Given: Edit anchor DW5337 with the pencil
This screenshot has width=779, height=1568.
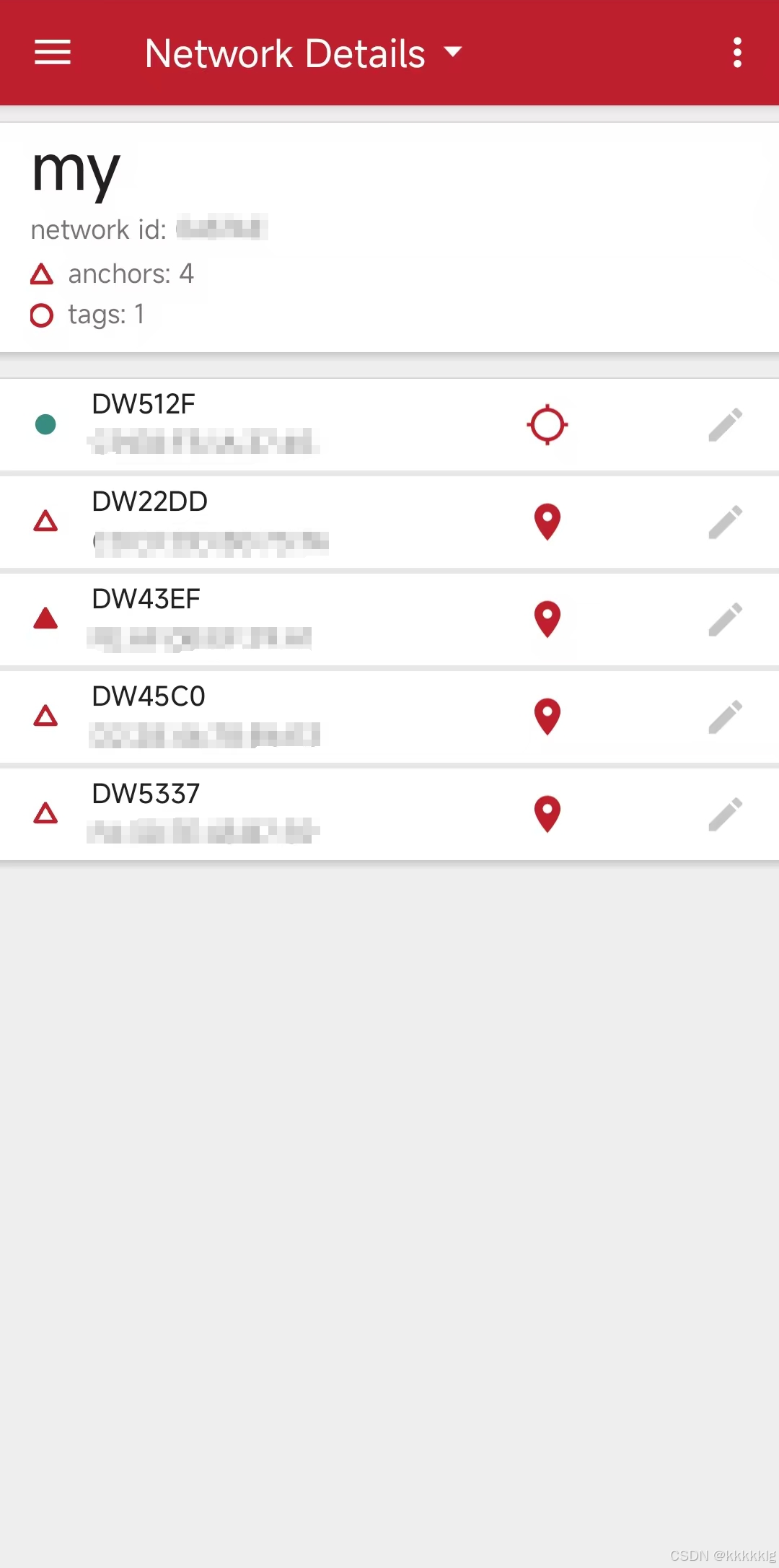Looking at the screenshot, I should pyautogui.click(x=725, y=814).
